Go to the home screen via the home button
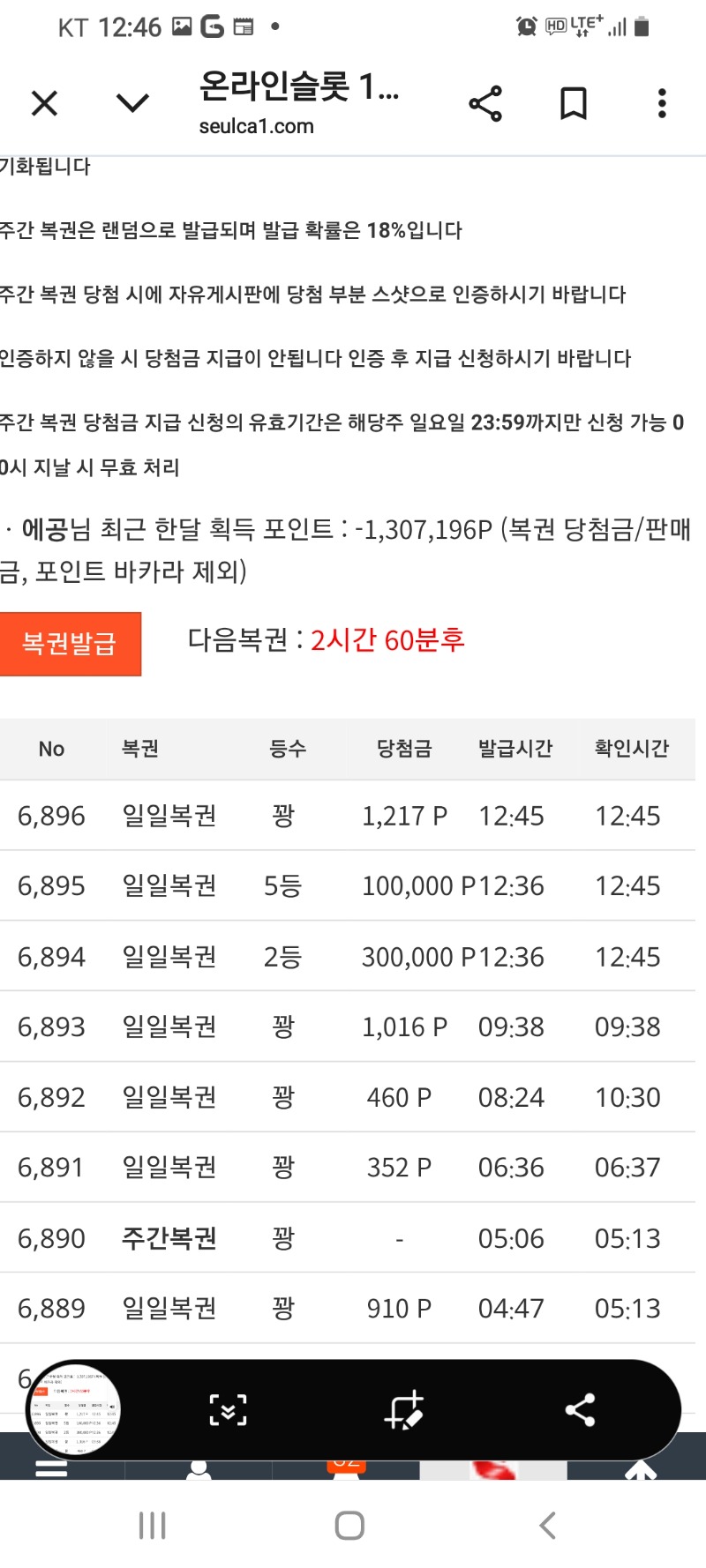Viewport: 706px width, 1568px height. tap(349, 1525)
